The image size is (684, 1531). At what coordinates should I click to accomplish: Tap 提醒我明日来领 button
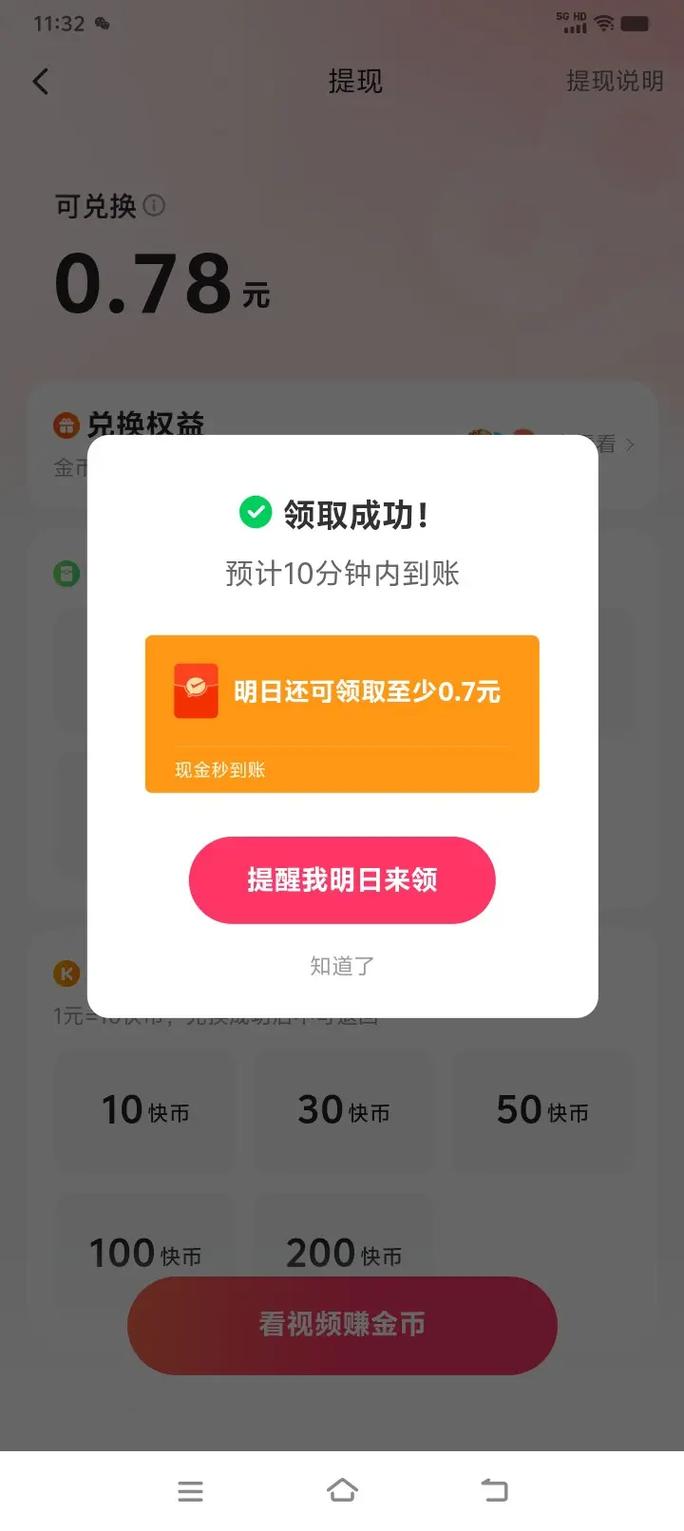click(x=342, y=880)
